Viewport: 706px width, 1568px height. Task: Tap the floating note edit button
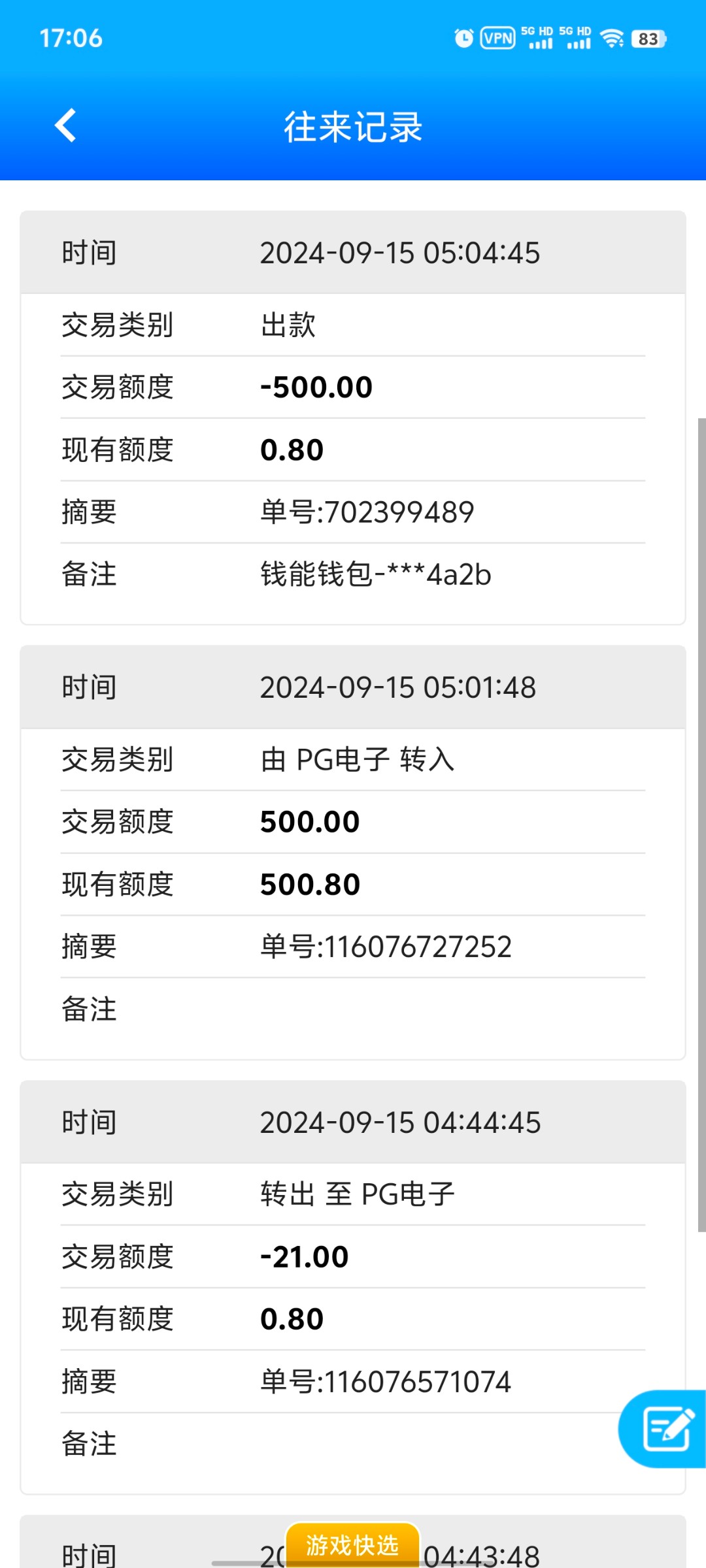663,1429
